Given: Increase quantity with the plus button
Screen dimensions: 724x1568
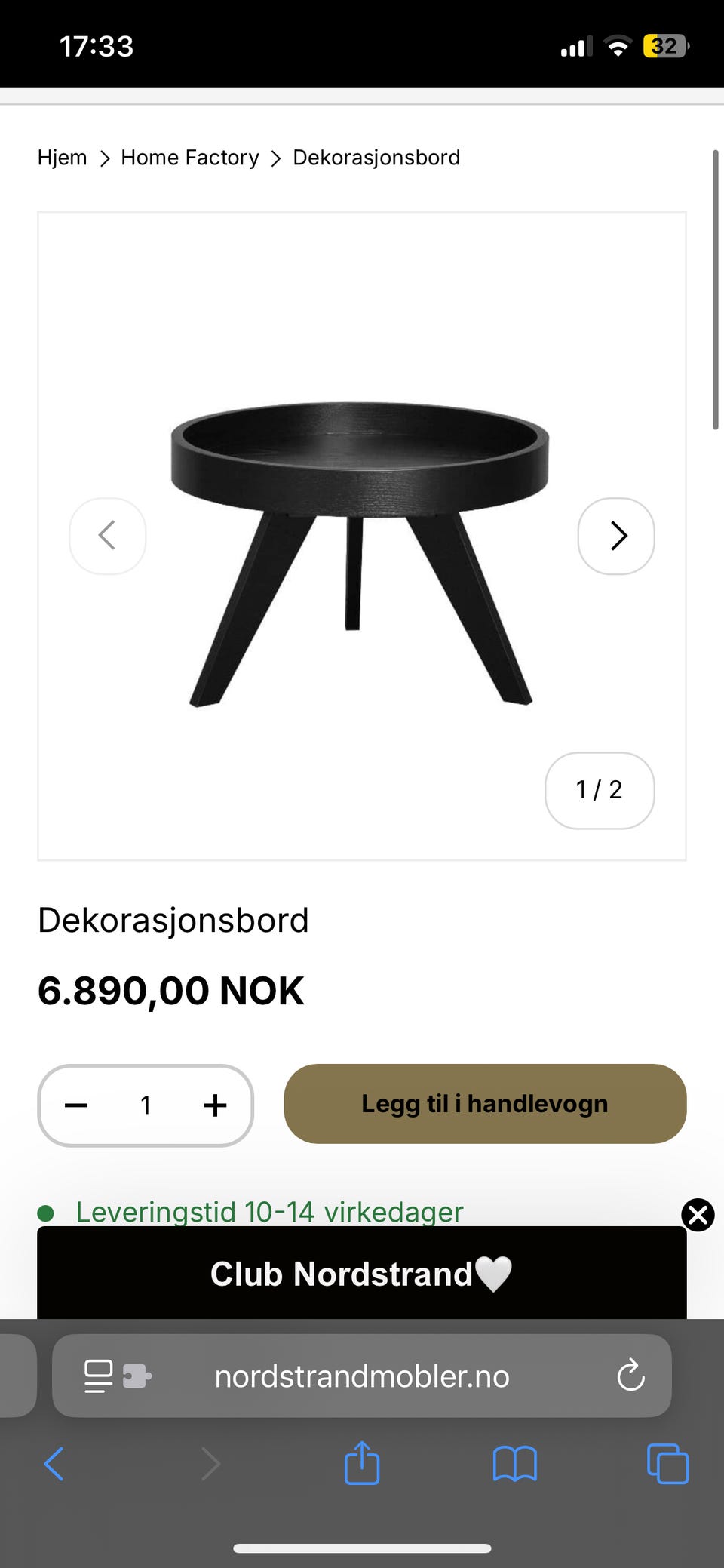Looking at the screenshot, I should tap(215, 1105).
